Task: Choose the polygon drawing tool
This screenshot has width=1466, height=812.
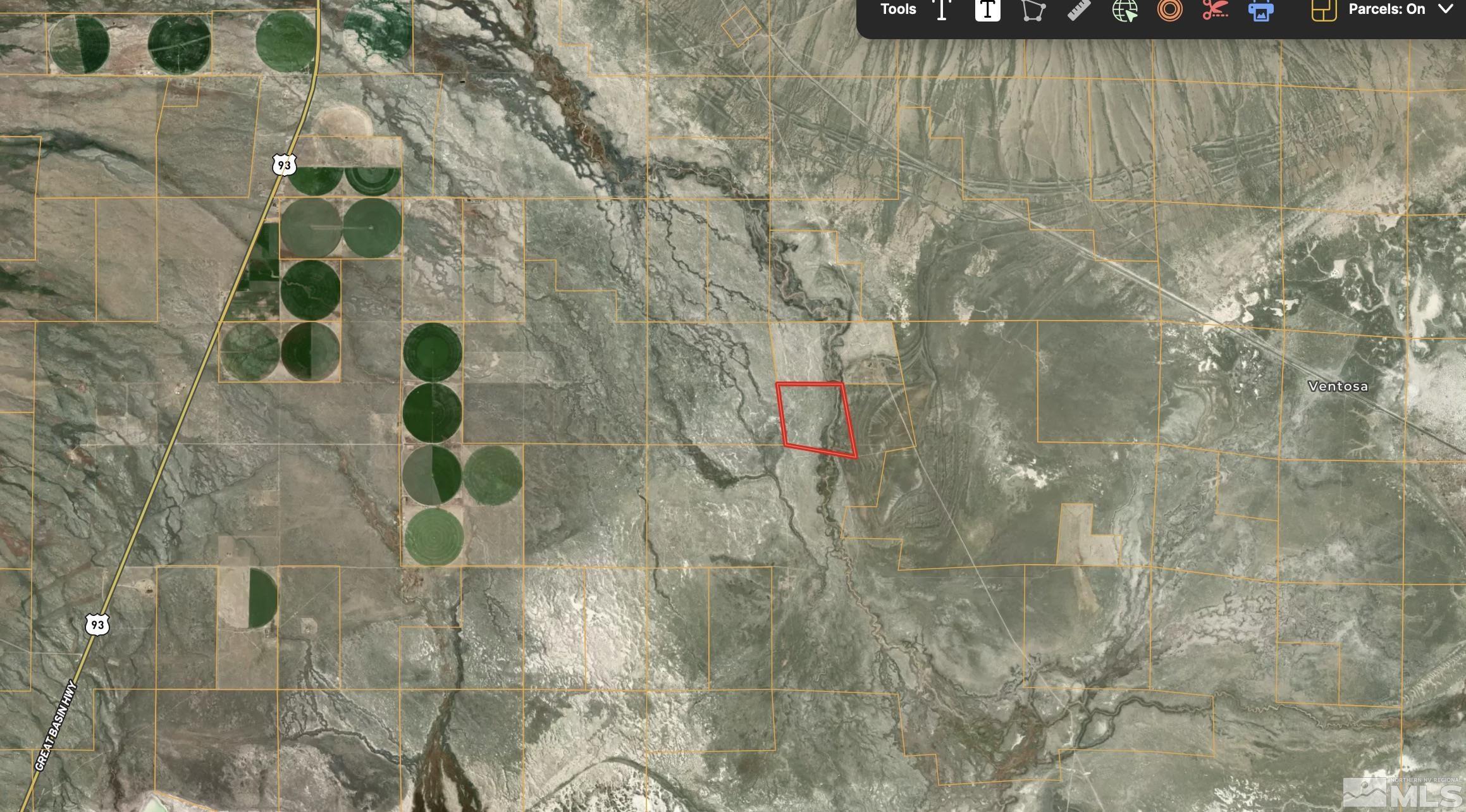Action: pos(1033,10)
